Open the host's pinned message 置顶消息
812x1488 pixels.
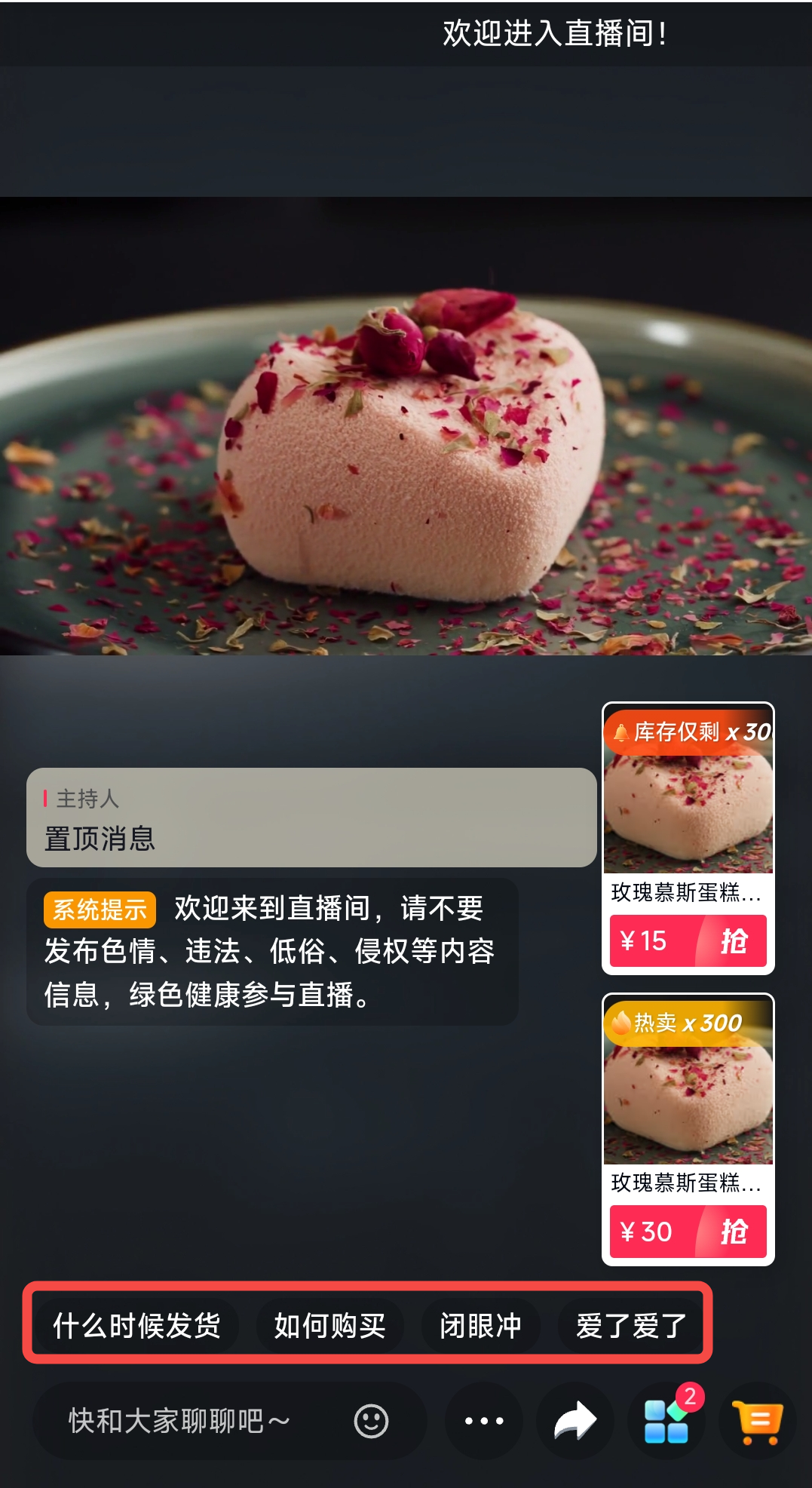(311, 818)
